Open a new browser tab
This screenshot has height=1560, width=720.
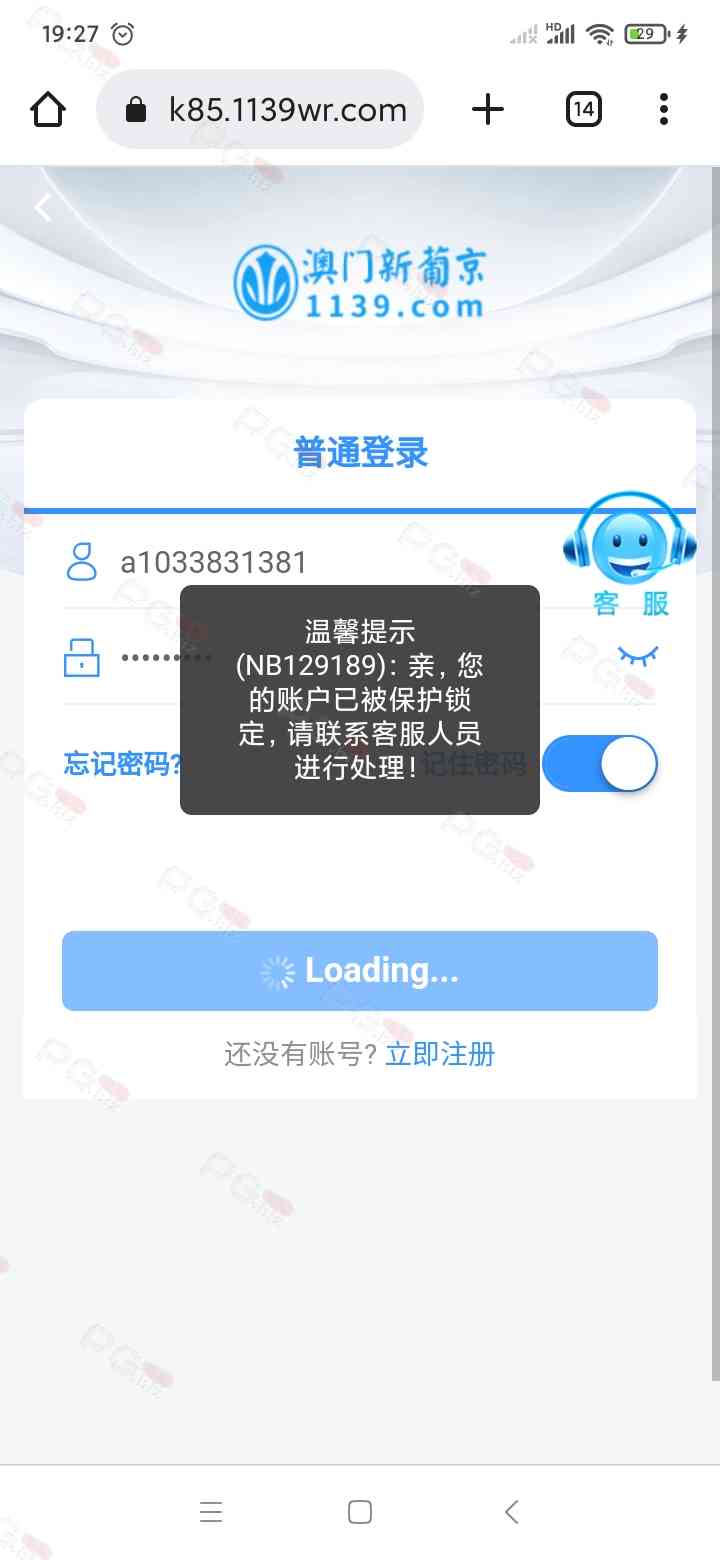487,110
